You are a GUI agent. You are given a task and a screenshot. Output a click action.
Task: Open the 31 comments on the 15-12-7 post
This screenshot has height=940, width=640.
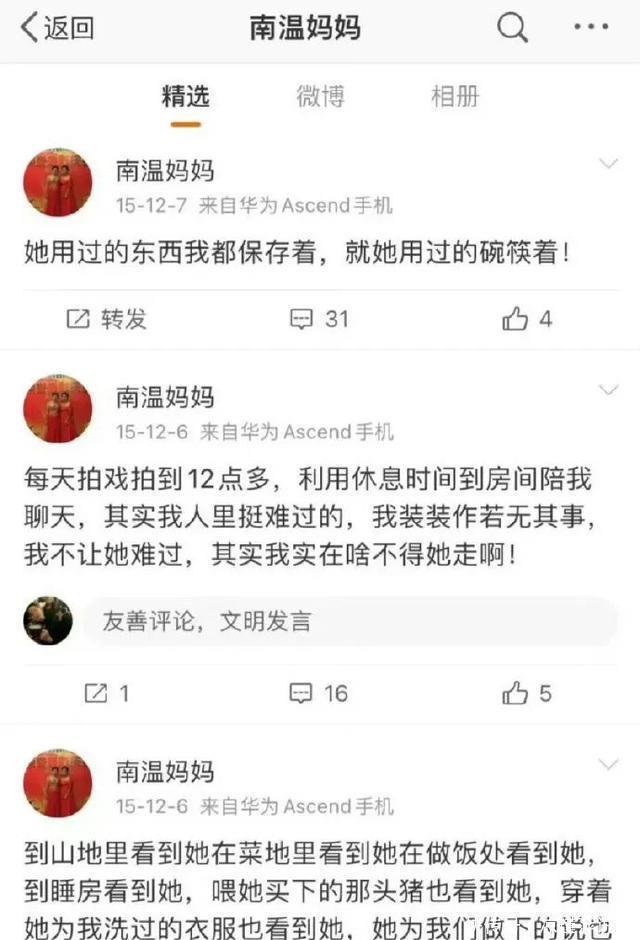[x=318, y=319]
